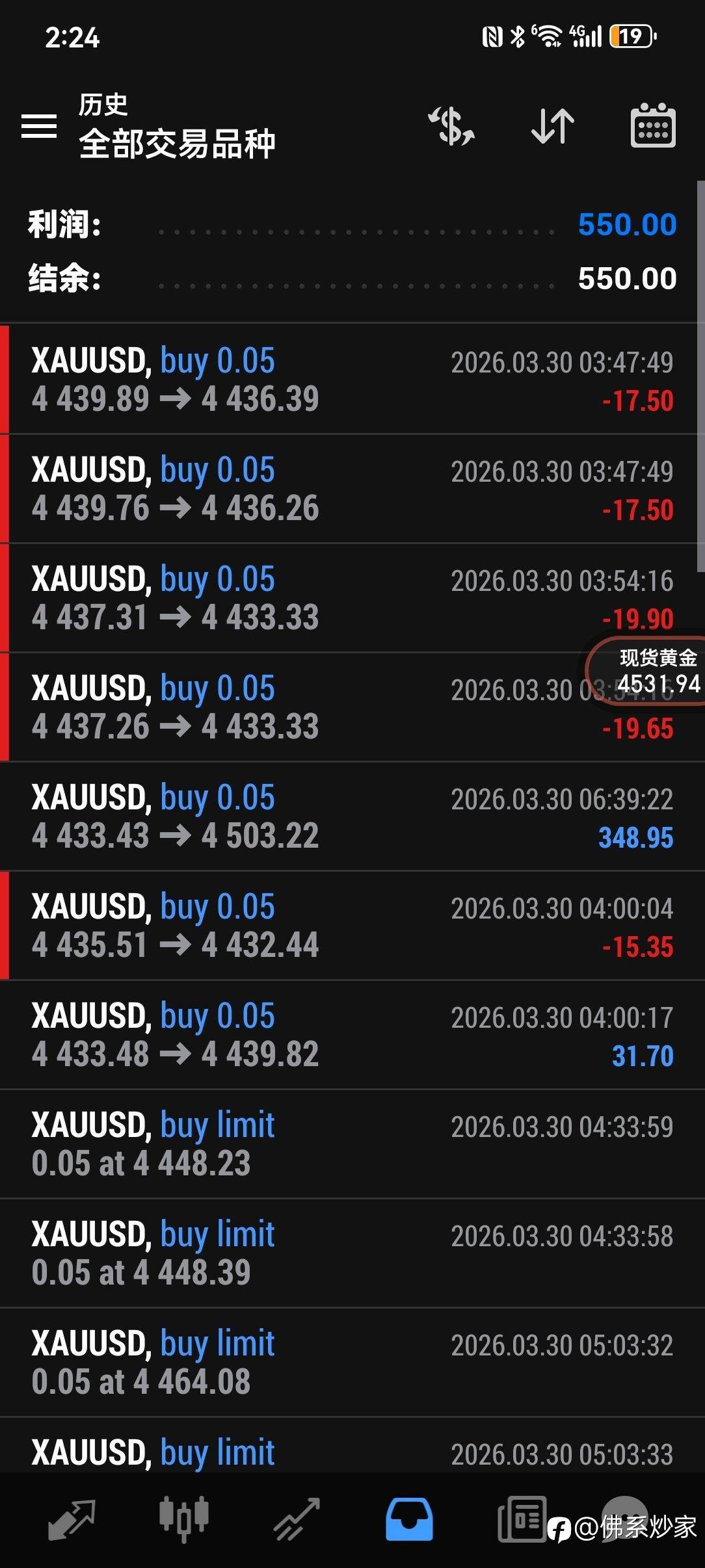Switch to the Trade tab
Image resolution: width=705 pixels, height=1568 pixels.
point(297,1519)
